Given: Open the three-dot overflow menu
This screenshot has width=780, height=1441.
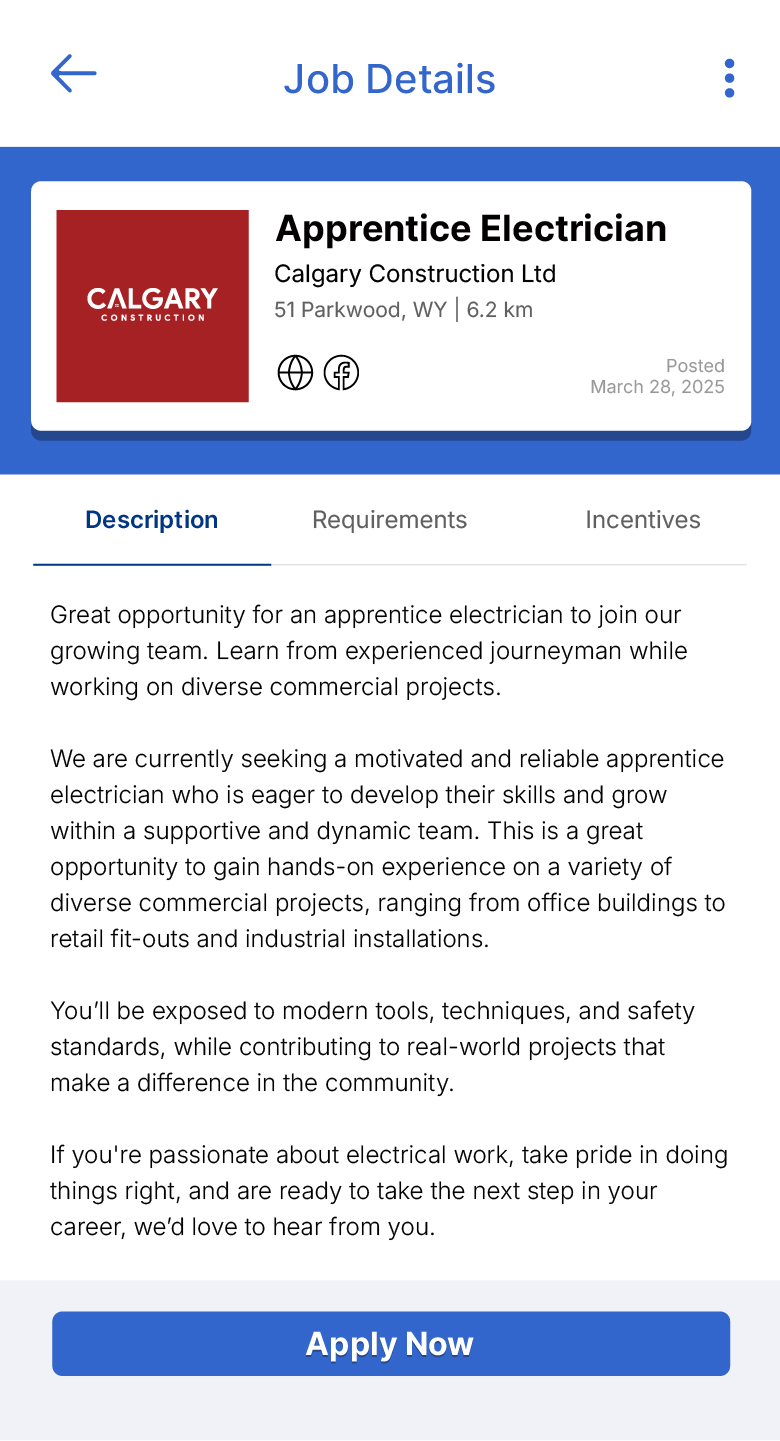Looking at the screenshot, I should 729,78.
